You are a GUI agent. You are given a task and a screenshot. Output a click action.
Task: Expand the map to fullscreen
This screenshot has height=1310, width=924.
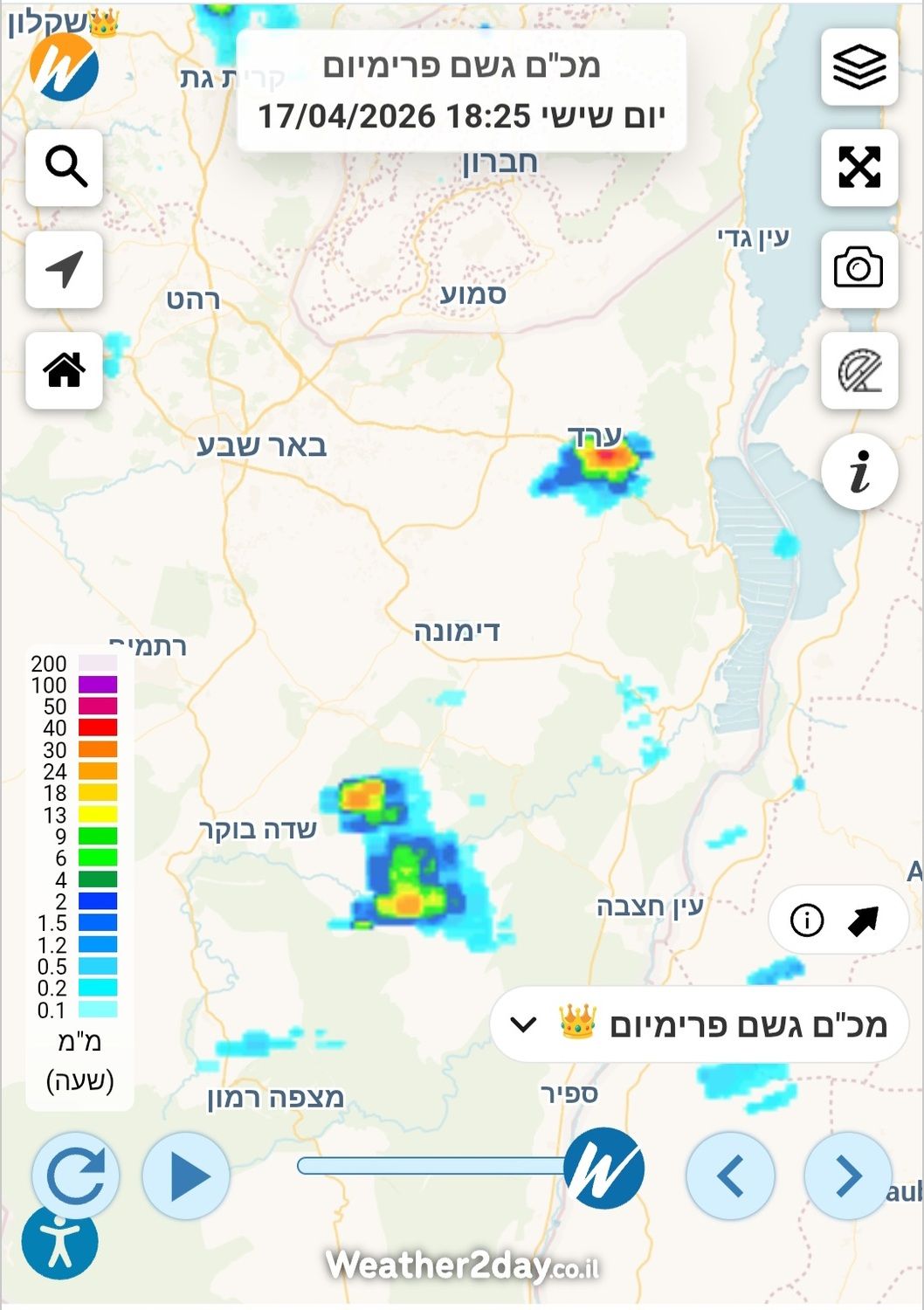click(859, 168)
